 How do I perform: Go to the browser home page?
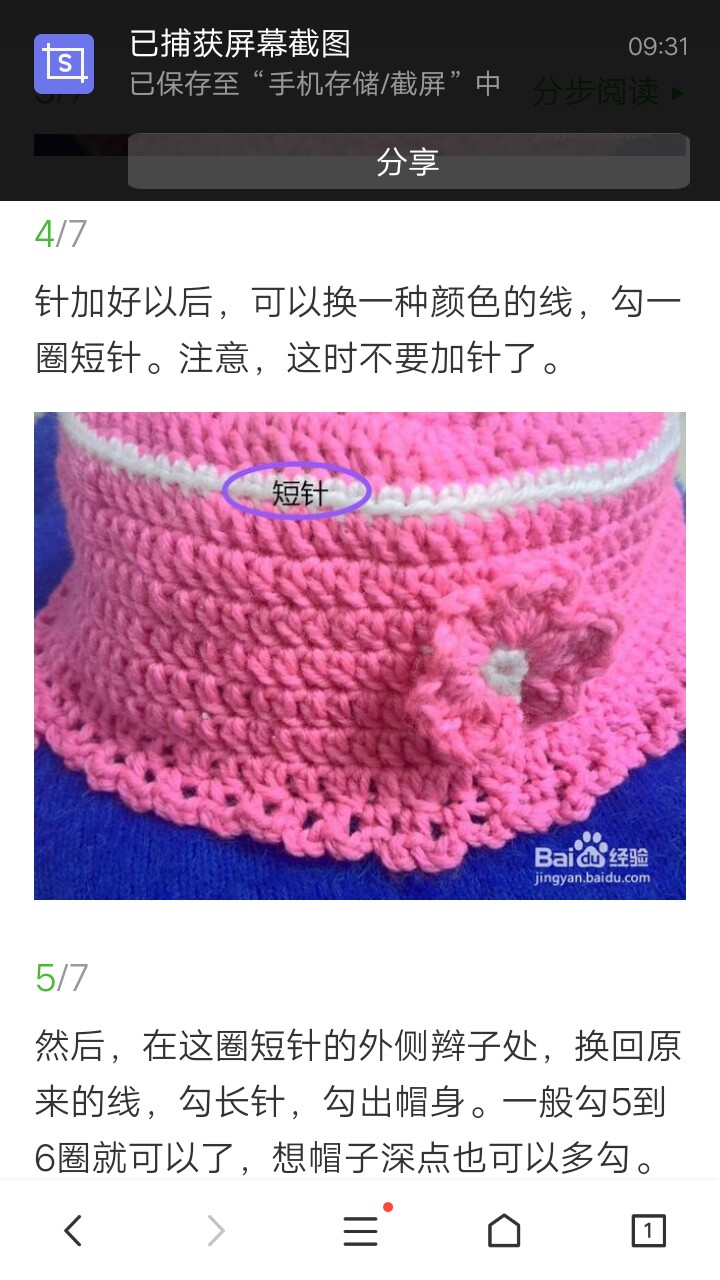[504, 1231]
